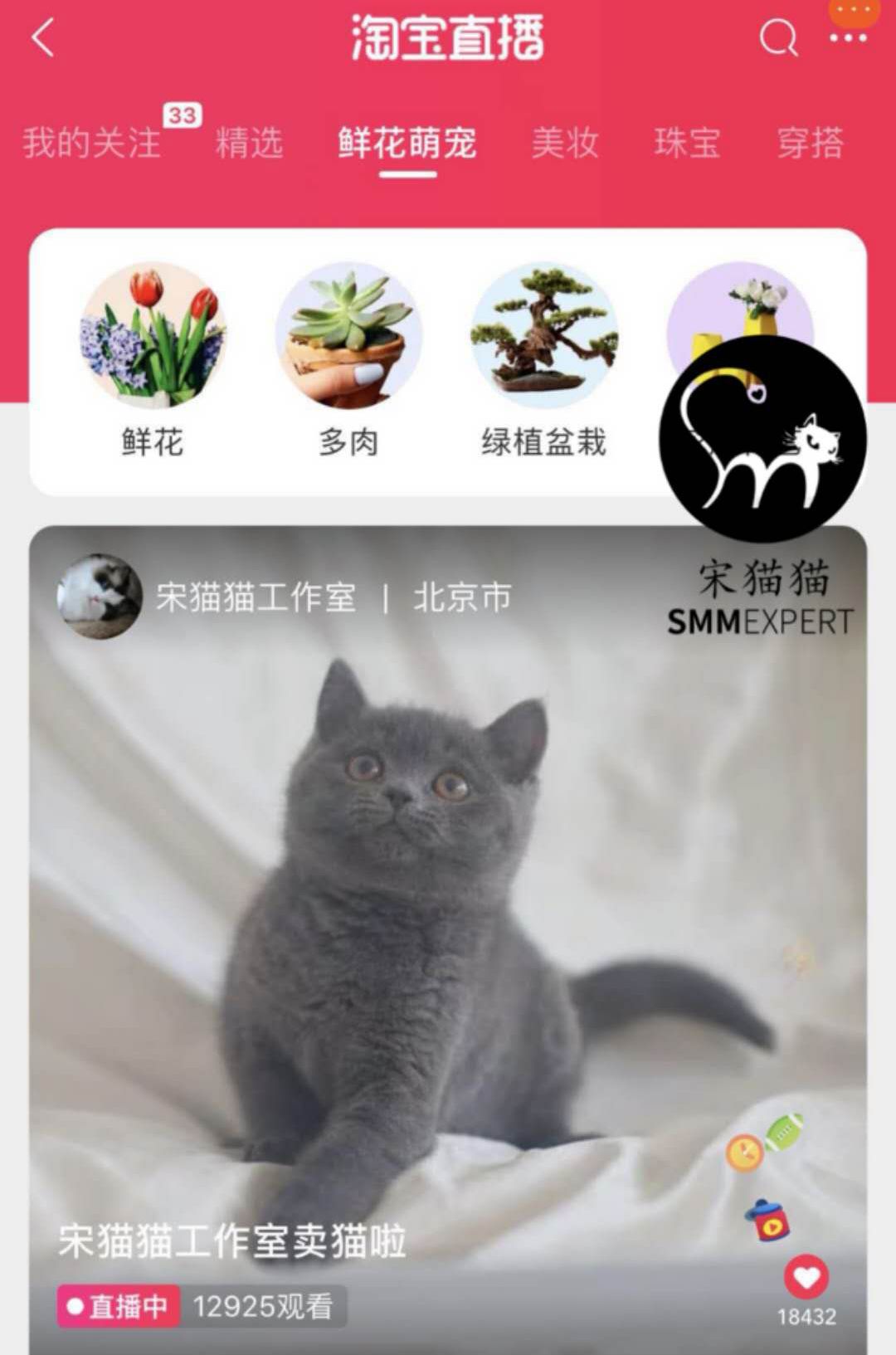Go back using the top-left arrow

43,38
